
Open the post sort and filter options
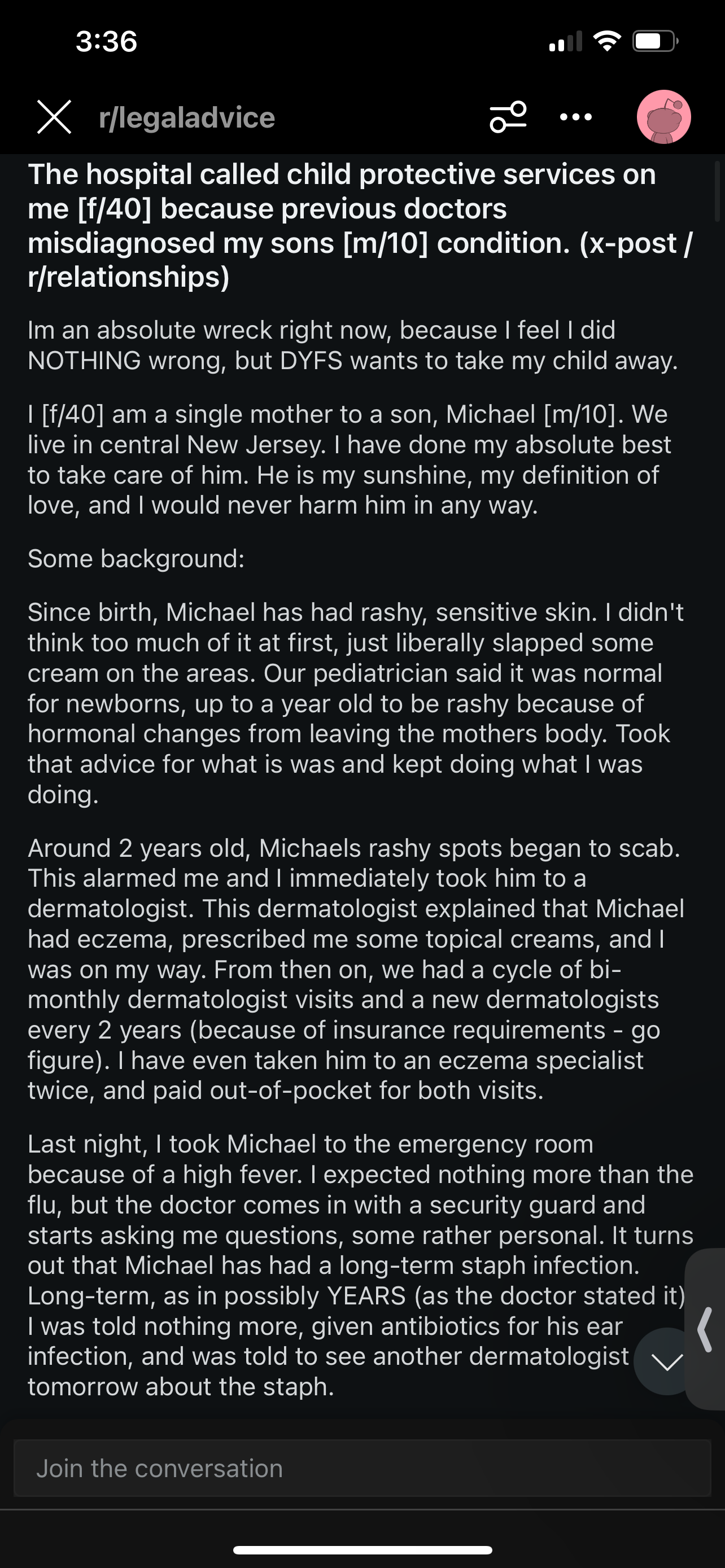coord(508,117)
